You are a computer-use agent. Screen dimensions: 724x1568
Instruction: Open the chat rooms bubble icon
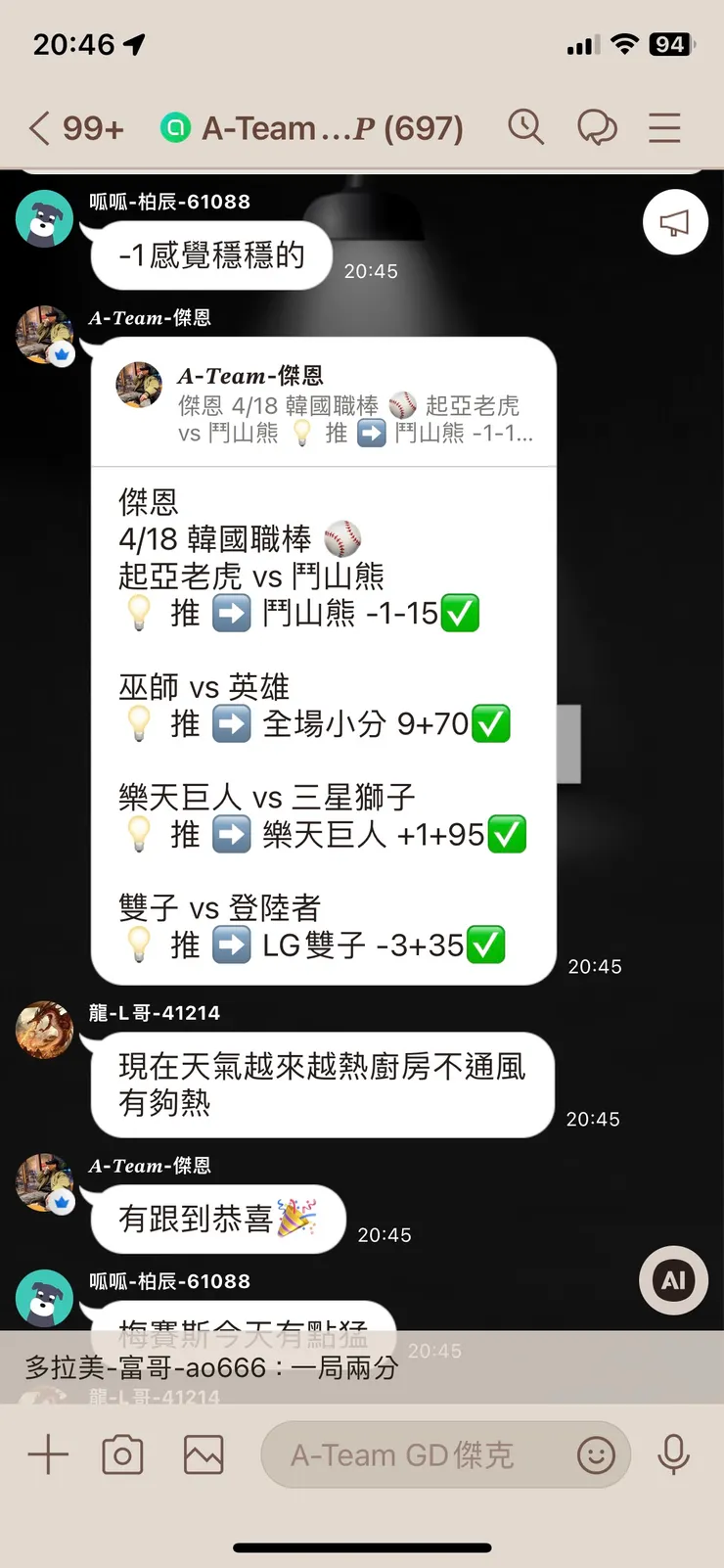(598, 127)
